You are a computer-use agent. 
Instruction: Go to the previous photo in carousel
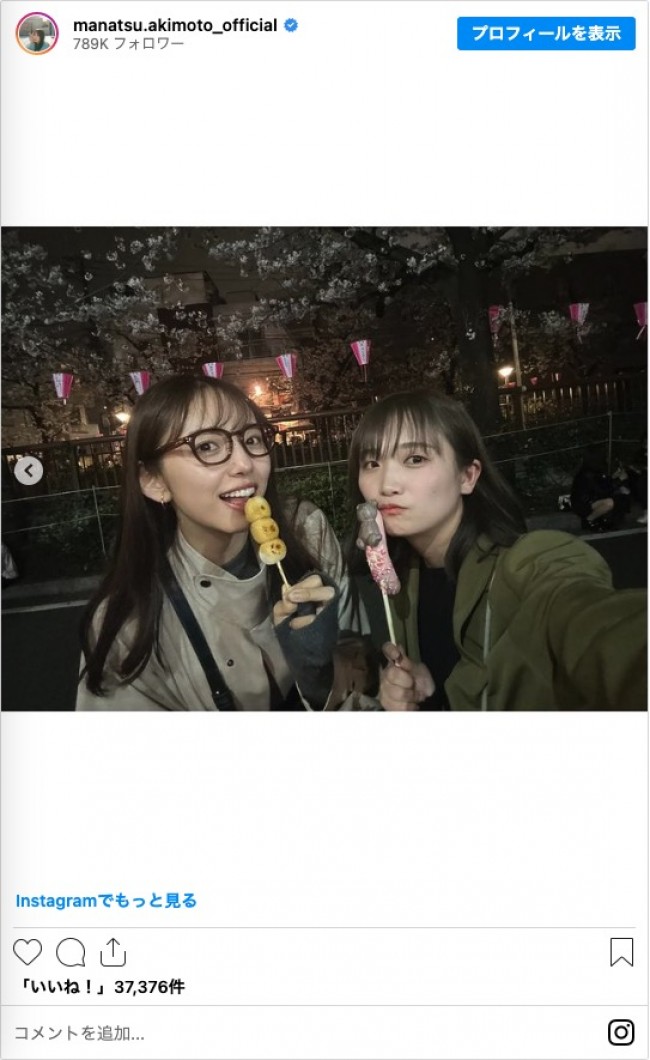[28, 471]
